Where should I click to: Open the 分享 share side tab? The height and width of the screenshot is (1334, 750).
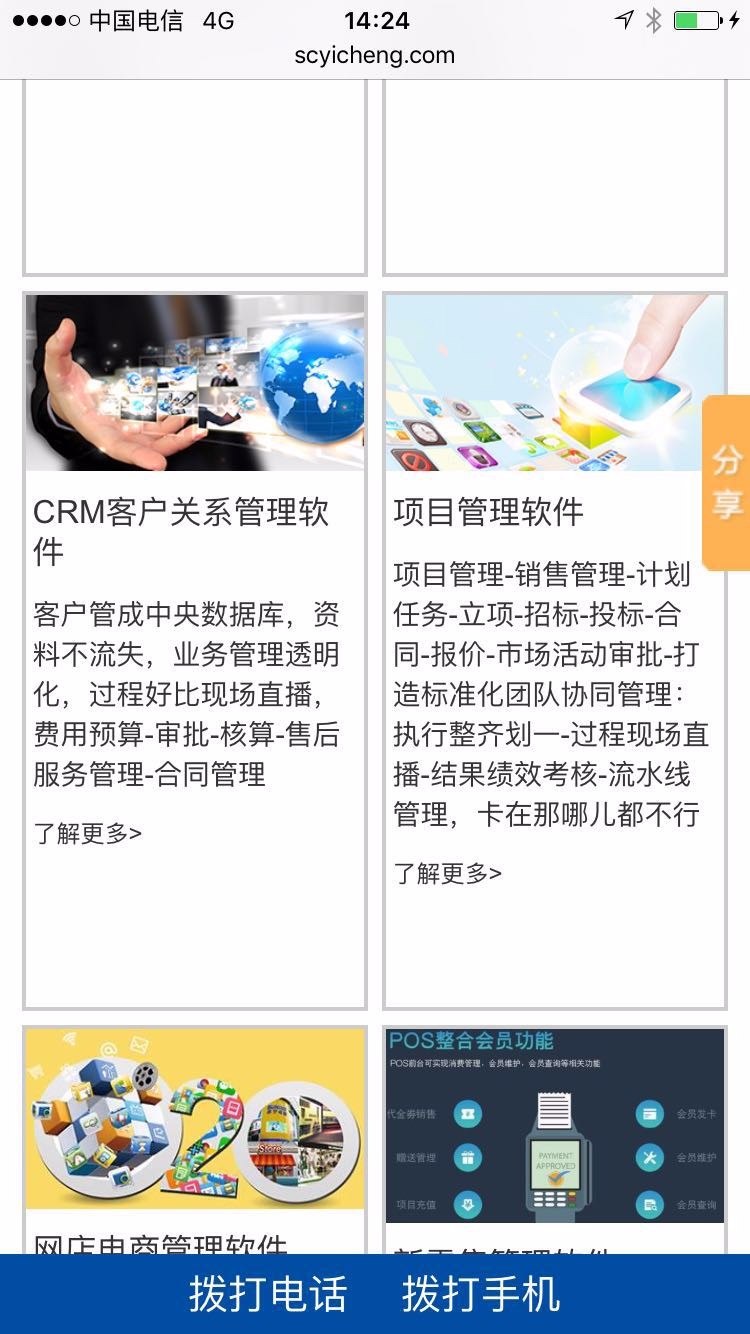[x=727, y=482]
